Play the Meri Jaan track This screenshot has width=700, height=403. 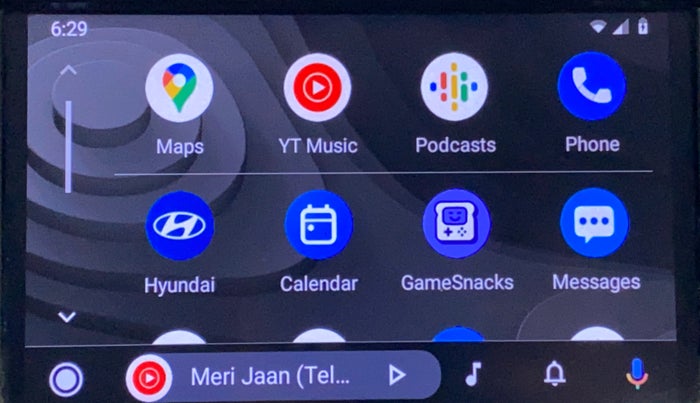point(397,375)
